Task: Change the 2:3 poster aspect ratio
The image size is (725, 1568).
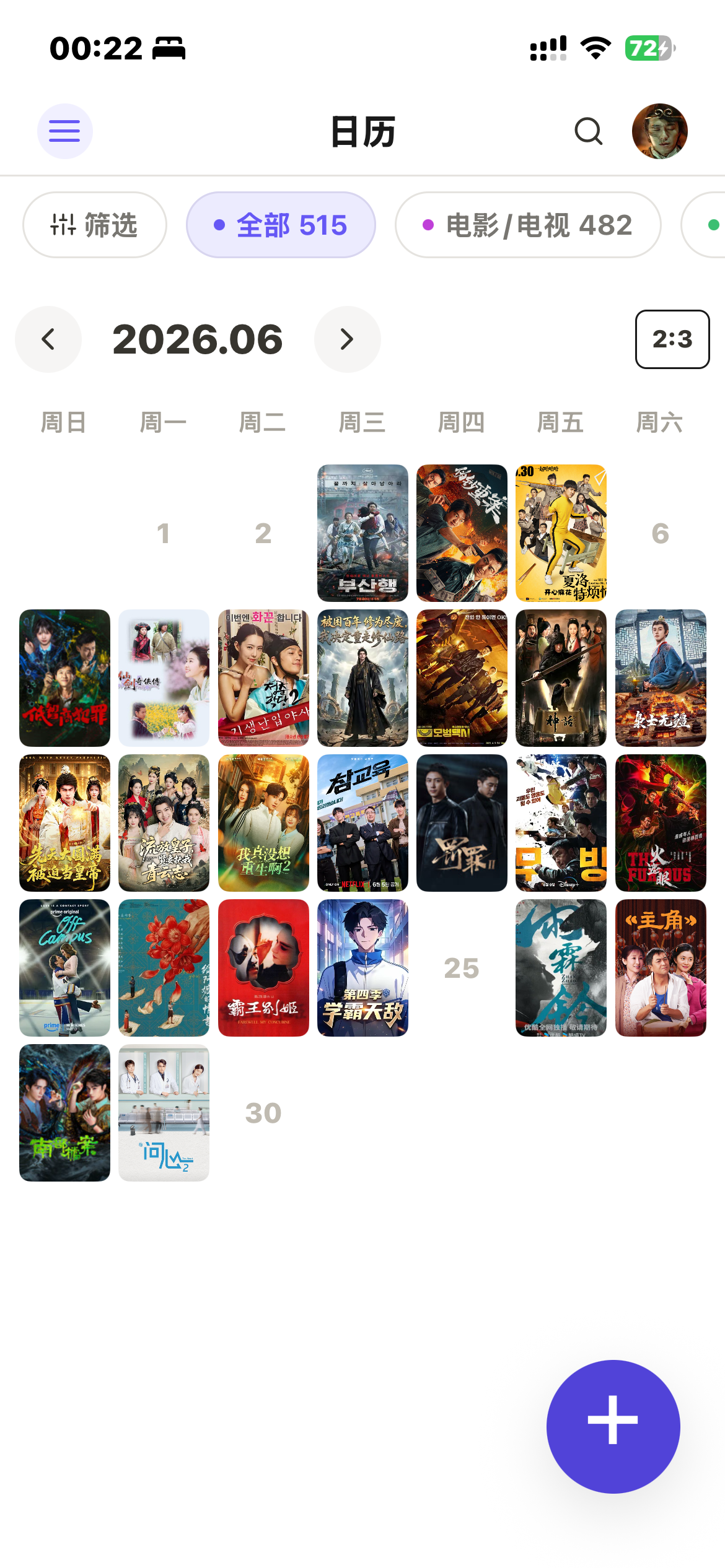Action: click(x=672, y=339)
